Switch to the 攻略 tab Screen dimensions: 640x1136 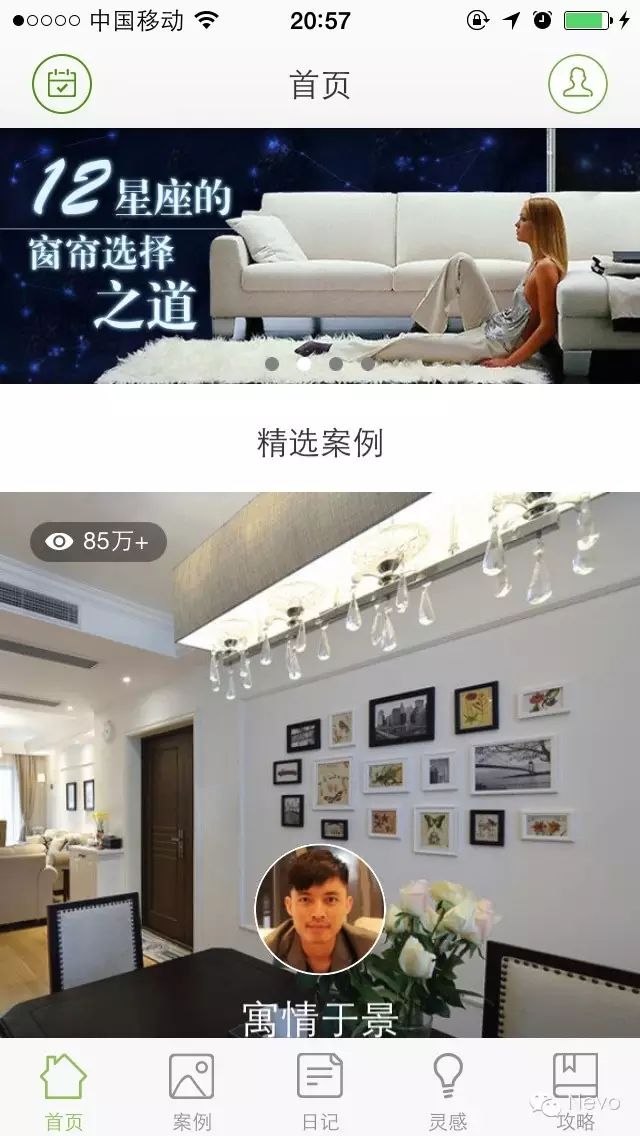click(575, 1090)
